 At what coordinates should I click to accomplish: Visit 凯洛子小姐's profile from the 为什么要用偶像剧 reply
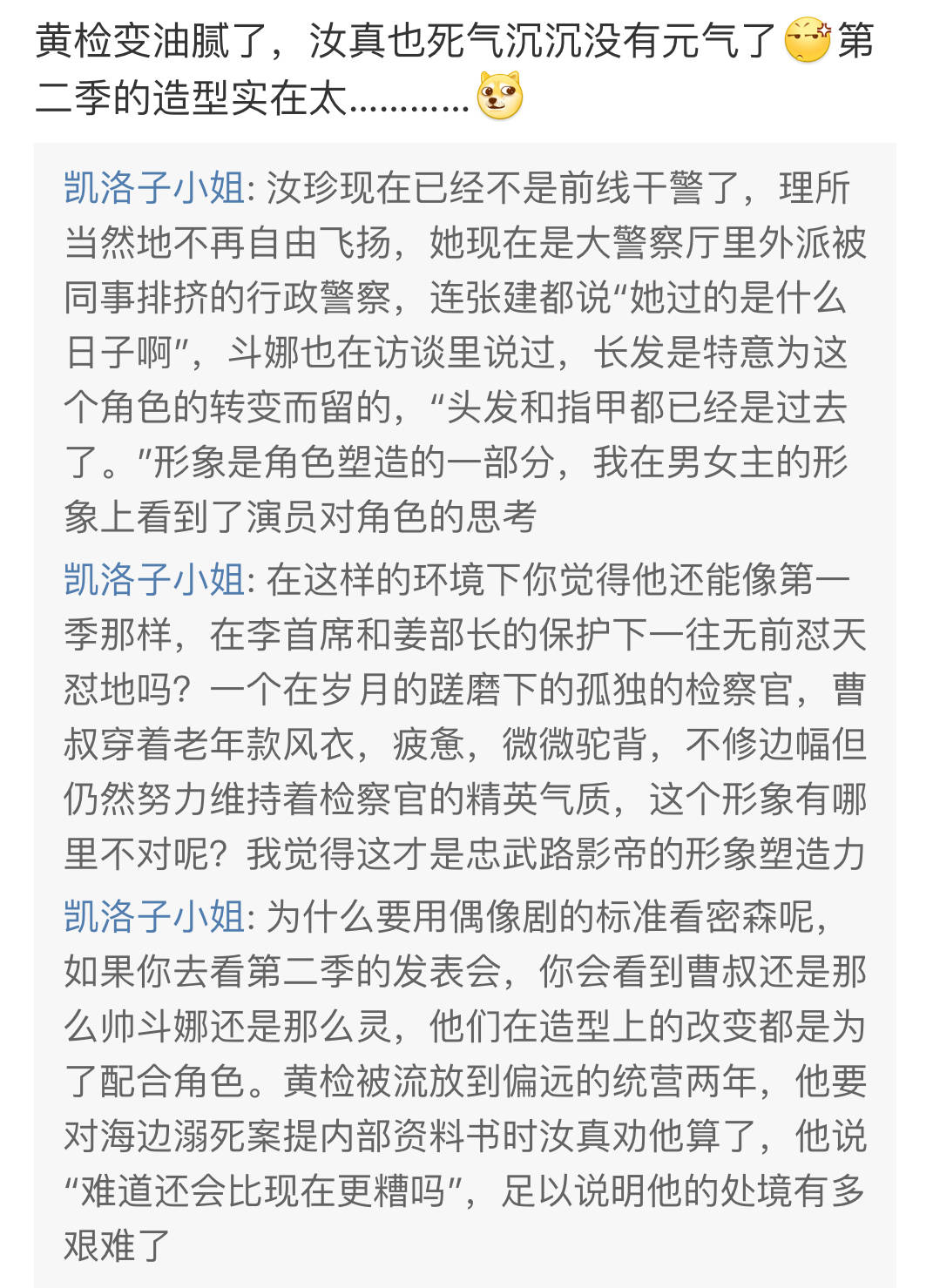tap(154, 917)
